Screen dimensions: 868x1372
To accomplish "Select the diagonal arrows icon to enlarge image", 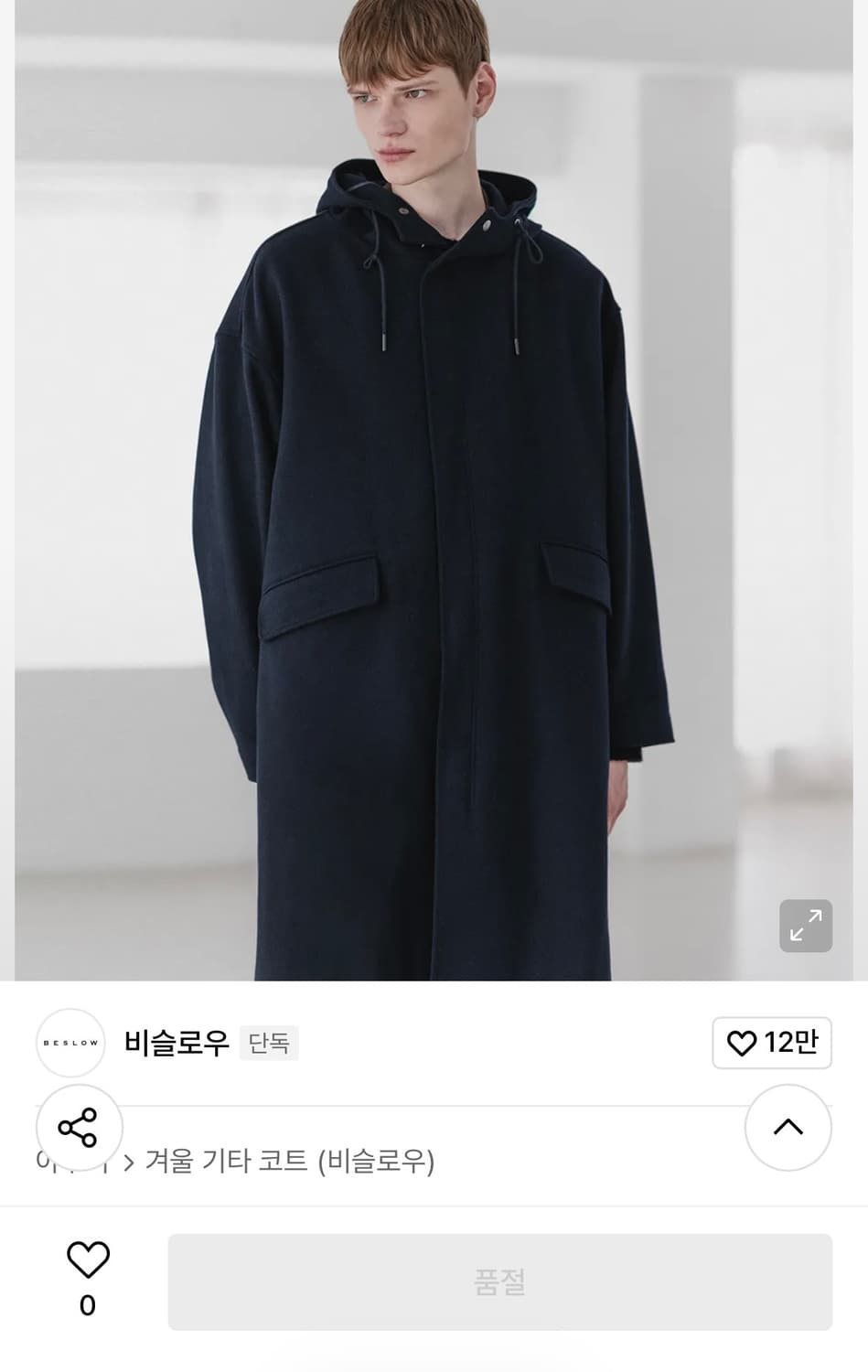I will click(x=804, y=926).
